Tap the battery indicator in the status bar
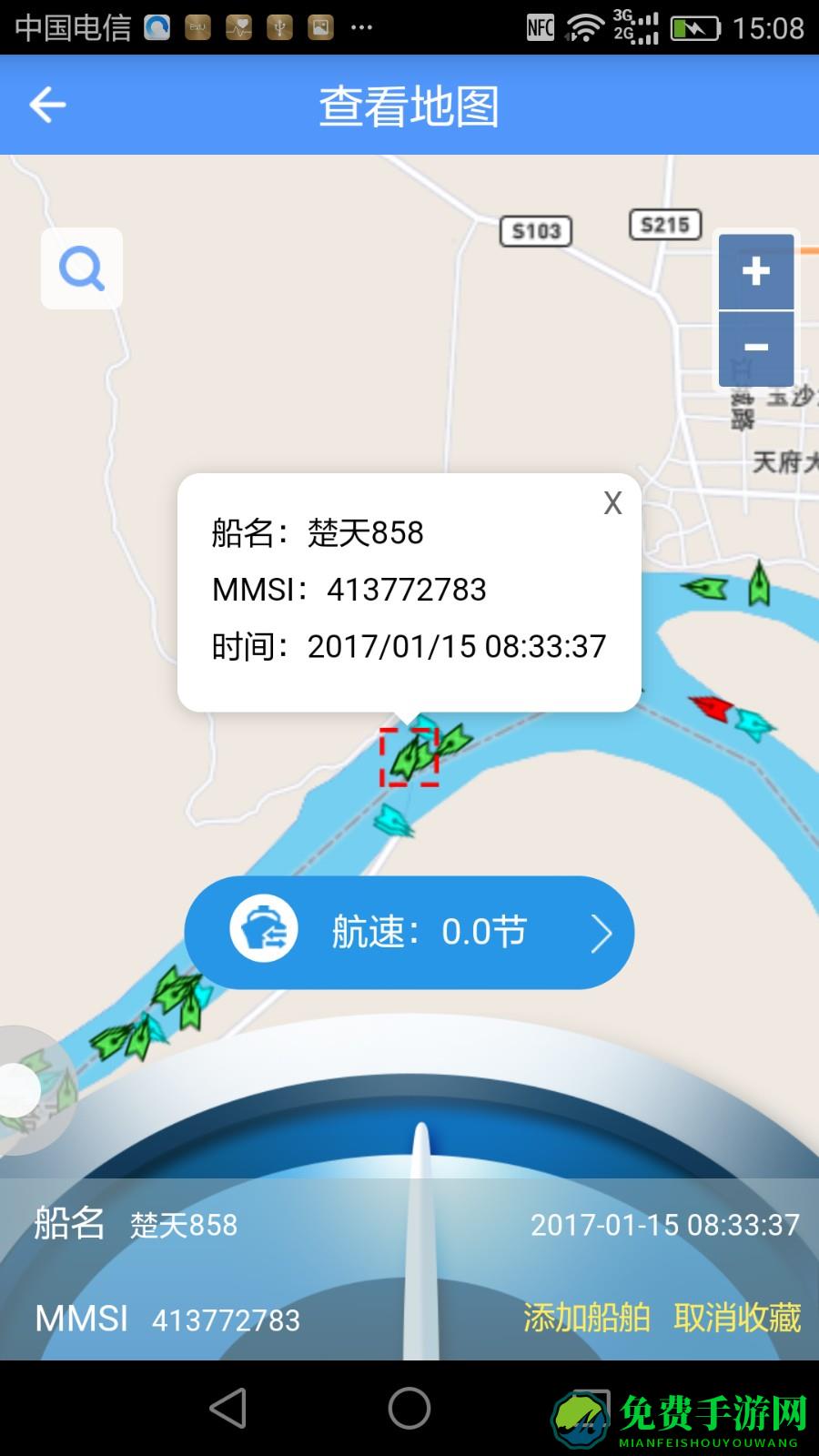Image resolution: width=819 pixels, height=1456 pixels. [694, 27]
